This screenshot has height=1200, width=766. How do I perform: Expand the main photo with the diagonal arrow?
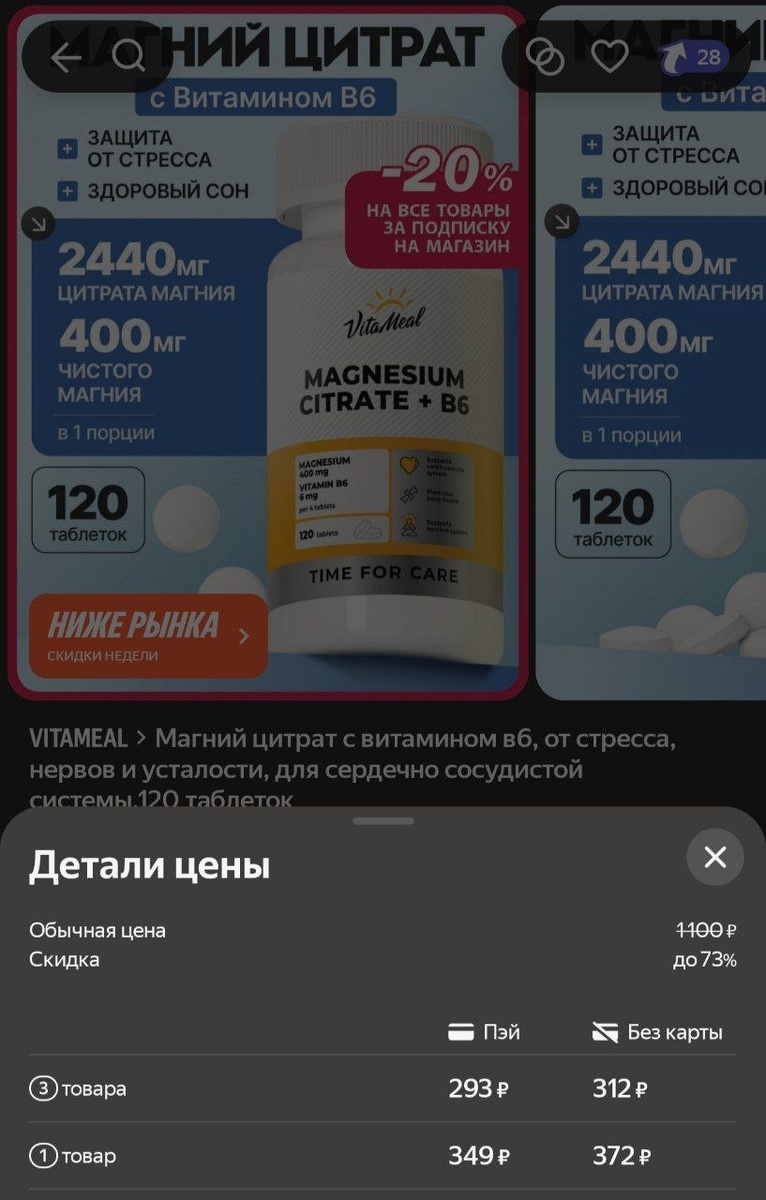[38, 223]
